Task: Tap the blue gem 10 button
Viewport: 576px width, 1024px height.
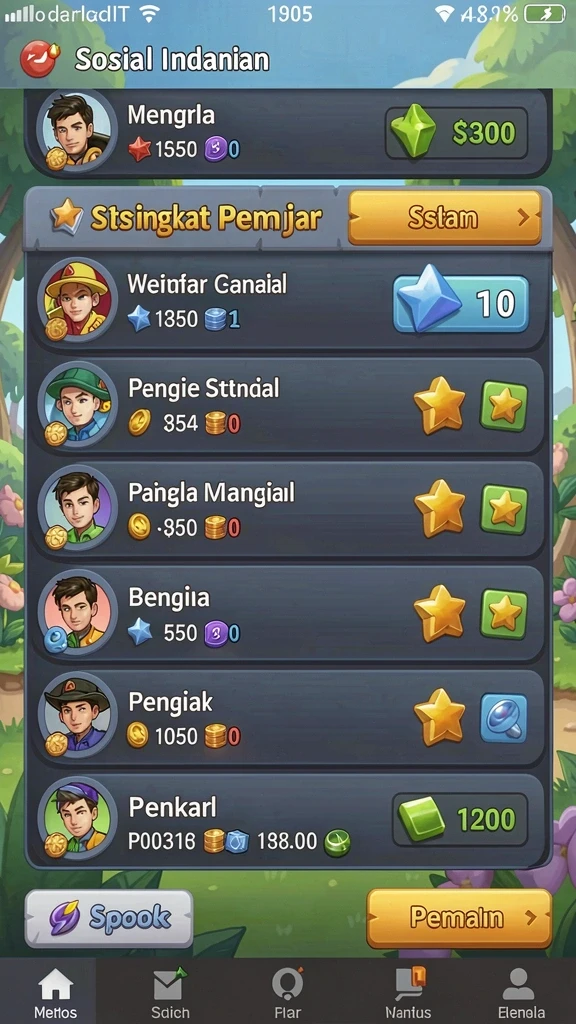Action: pyautogui.click(x=460, y=303)
